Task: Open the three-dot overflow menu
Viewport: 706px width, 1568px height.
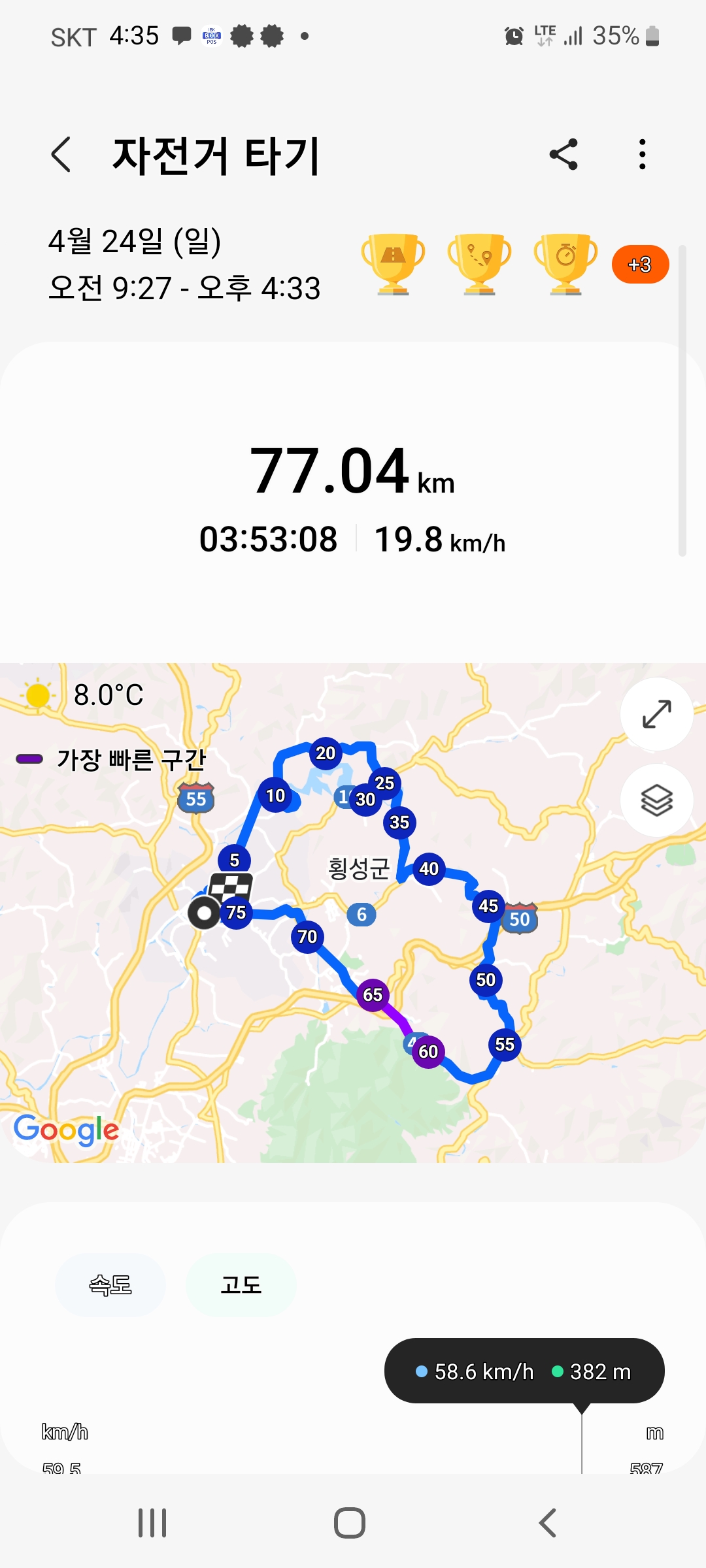Action: (x=643, y=155)
